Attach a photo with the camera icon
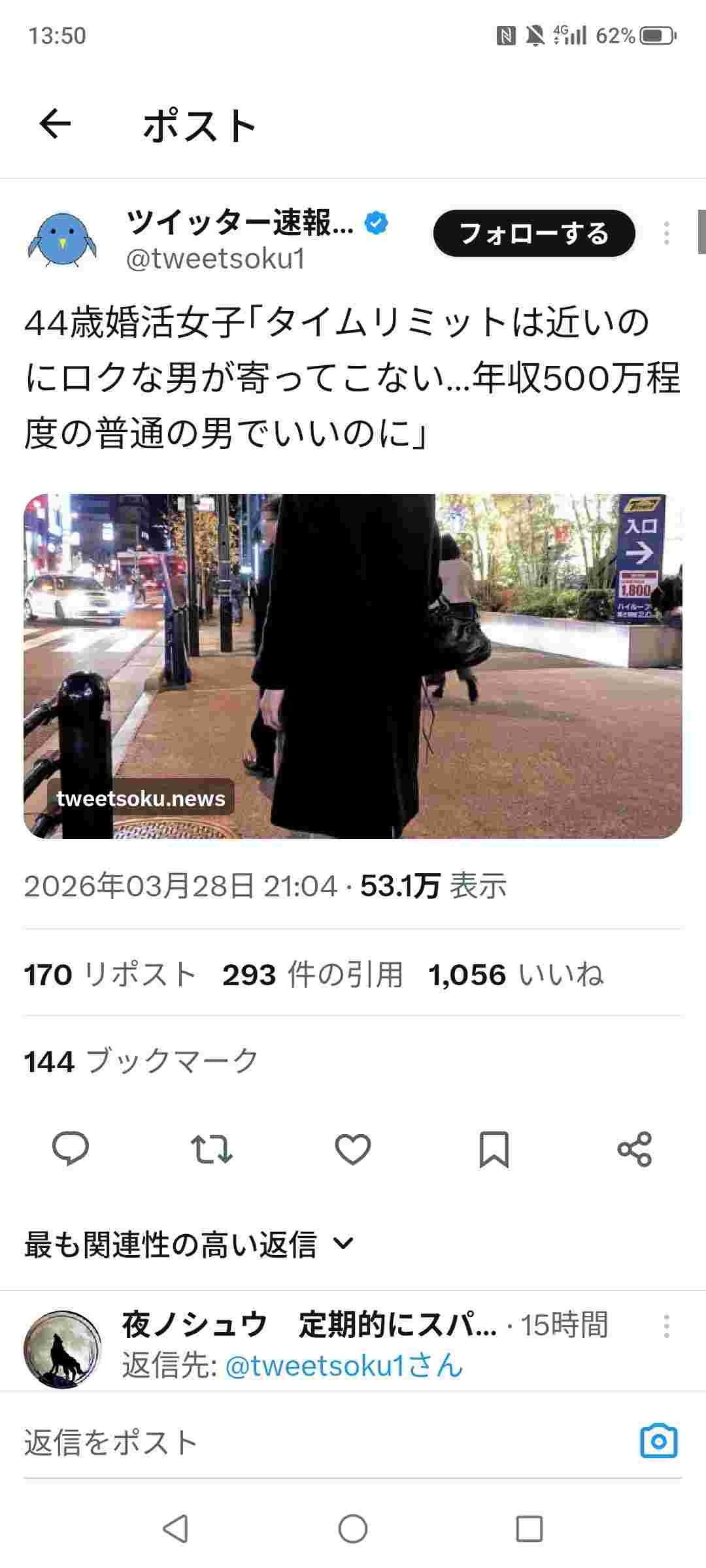 tap(658, 1441)
